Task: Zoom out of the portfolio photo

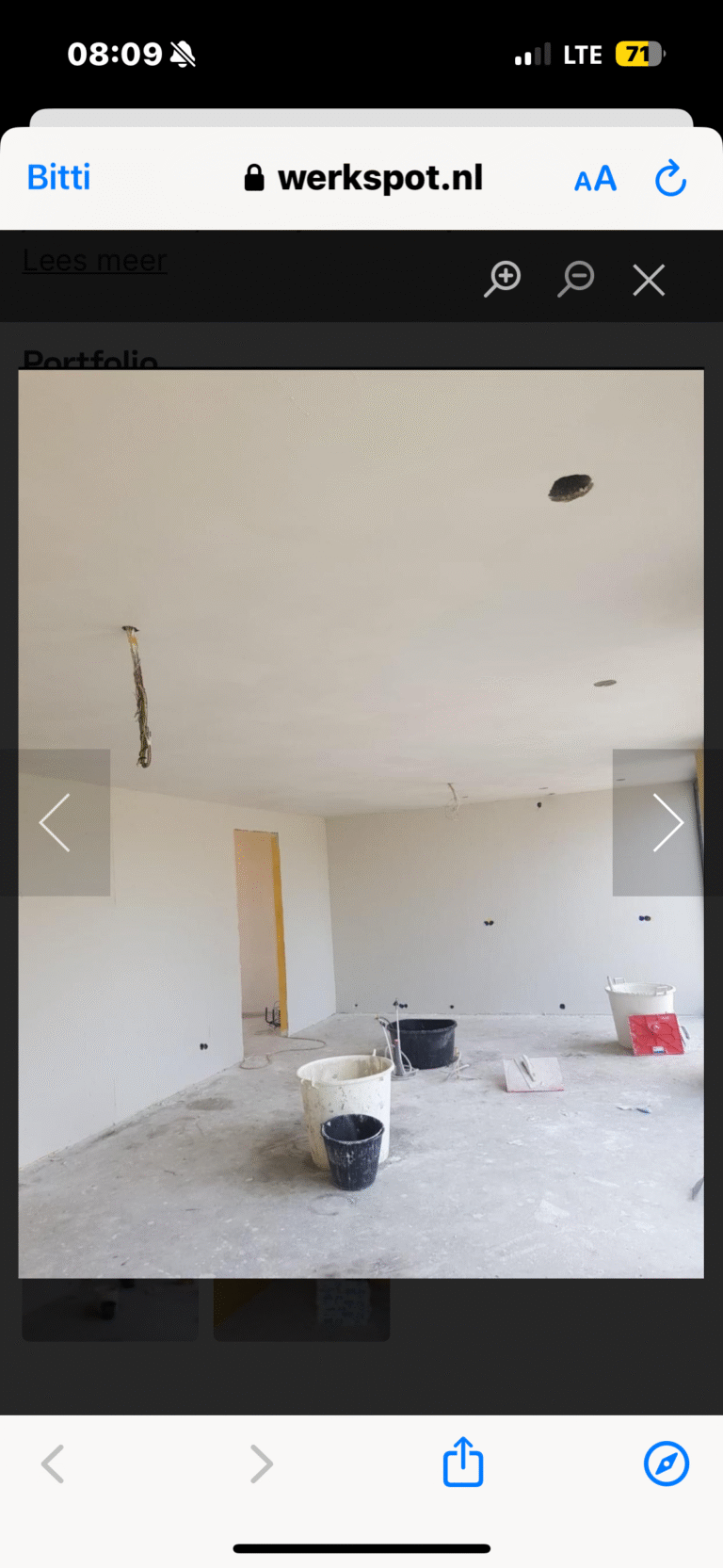Action: pyautogui.click(x=575, y=280)
